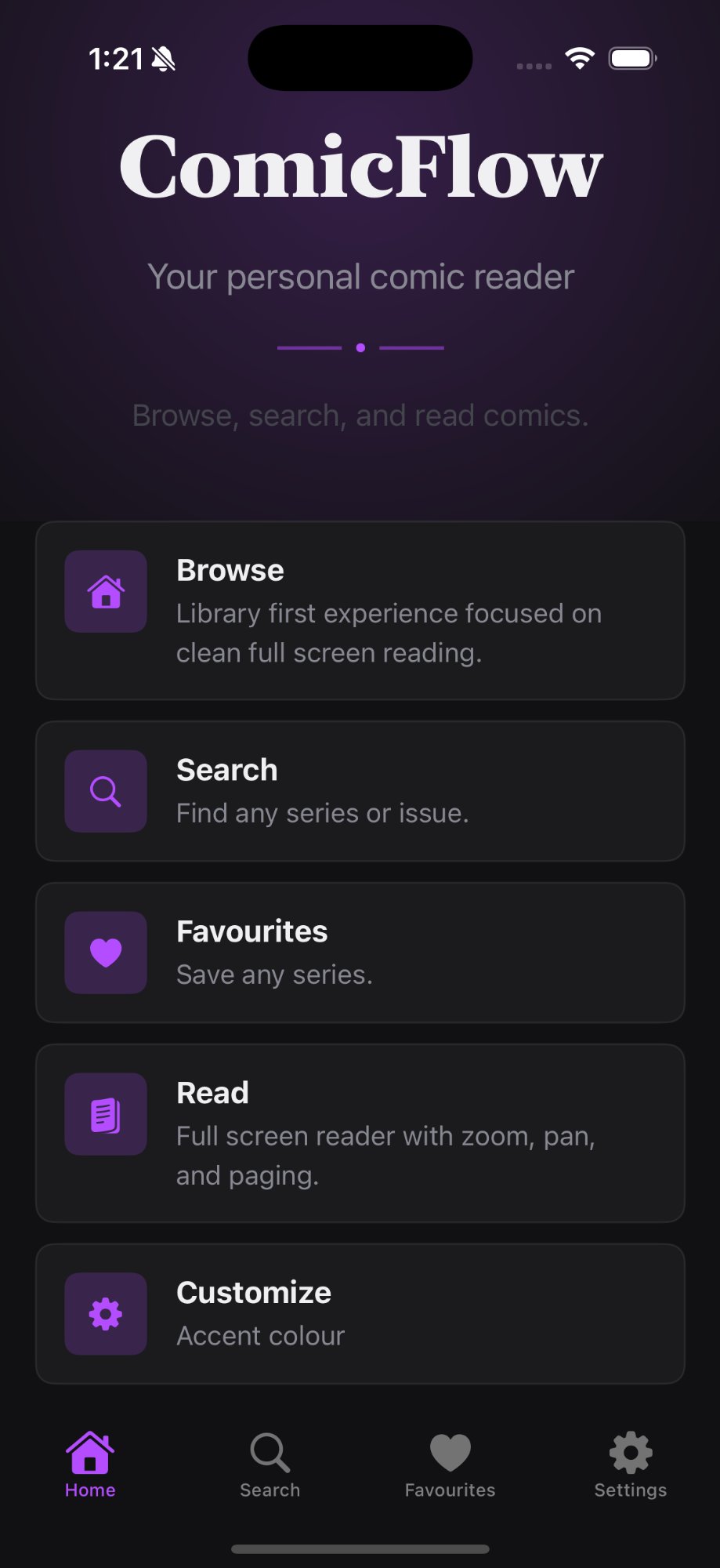Open the Settings tab
Viewport: 720px width, 1568px height.
point(630,1465)
